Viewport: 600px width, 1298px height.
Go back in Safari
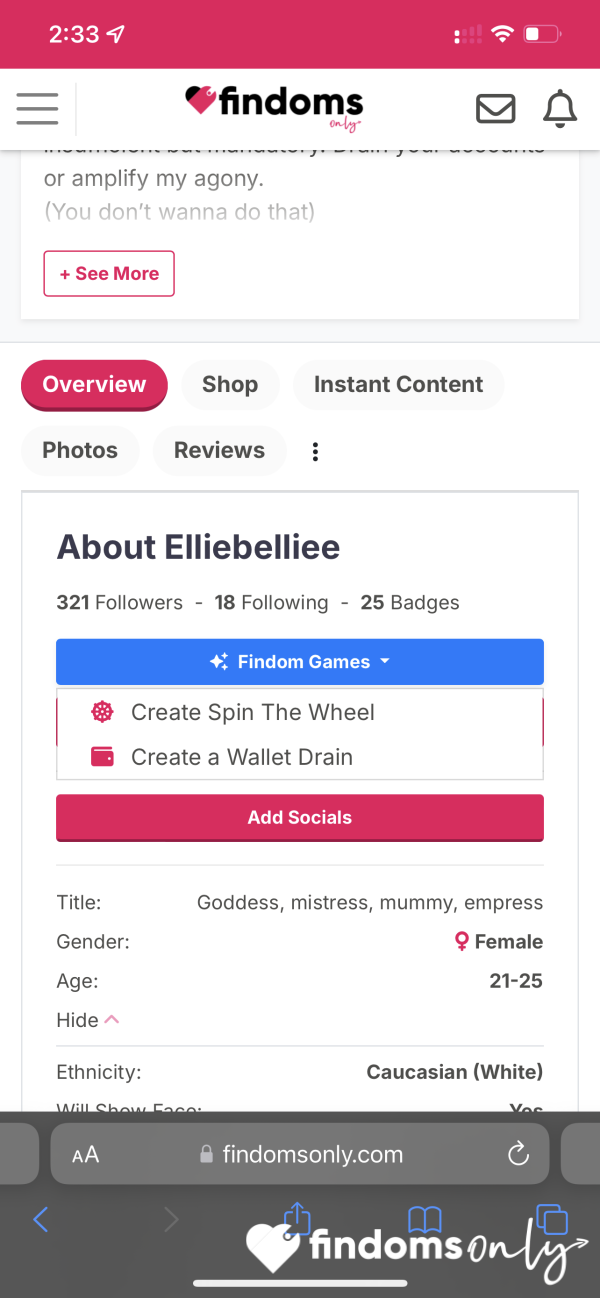click(41, 1219)
